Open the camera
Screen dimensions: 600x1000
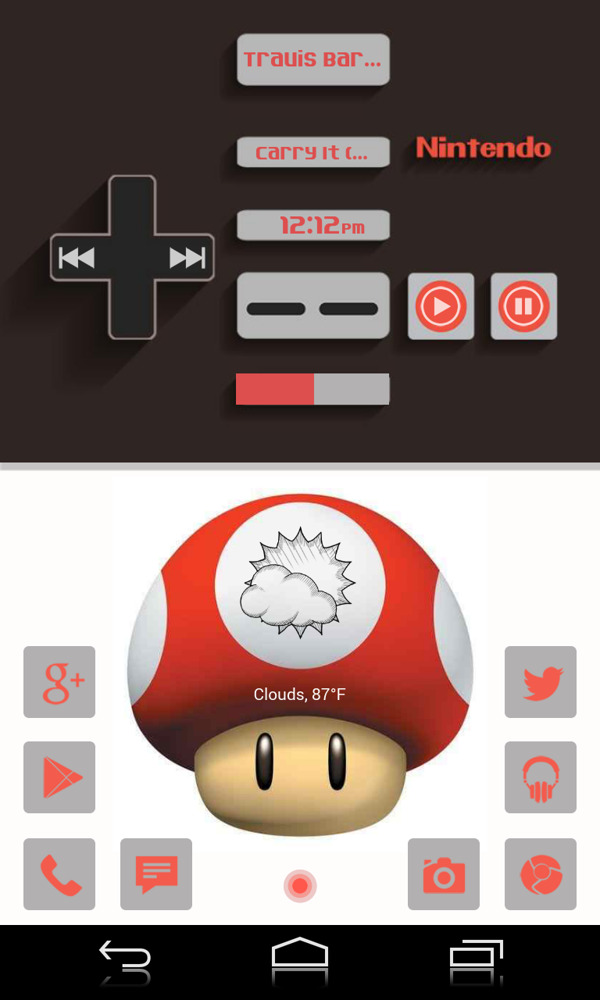pyautogui.click(x=443, y=874)
